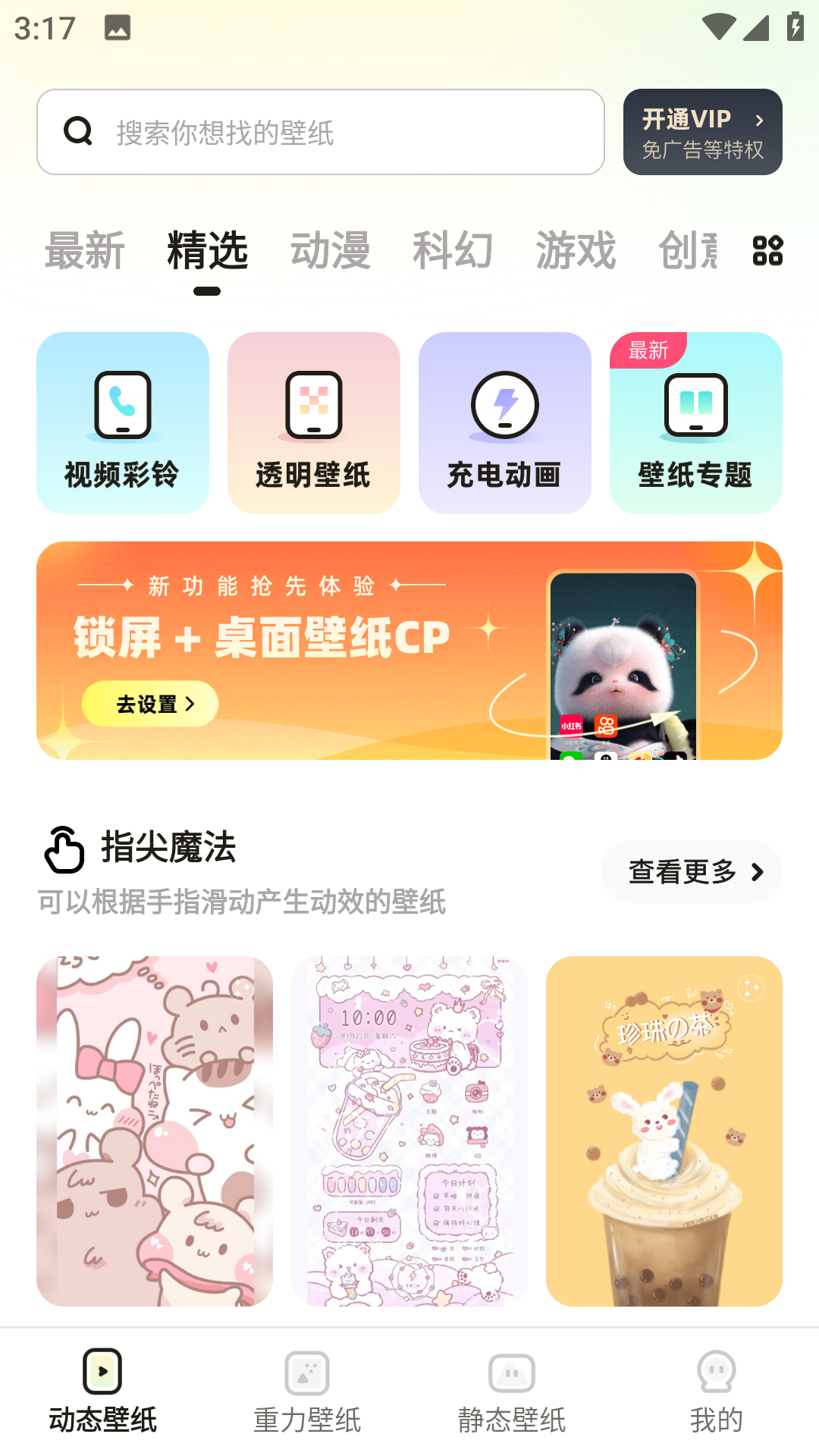819x1456 pixels.
Task: Select the 动漫 category tab
Action: tap(330, 251)
